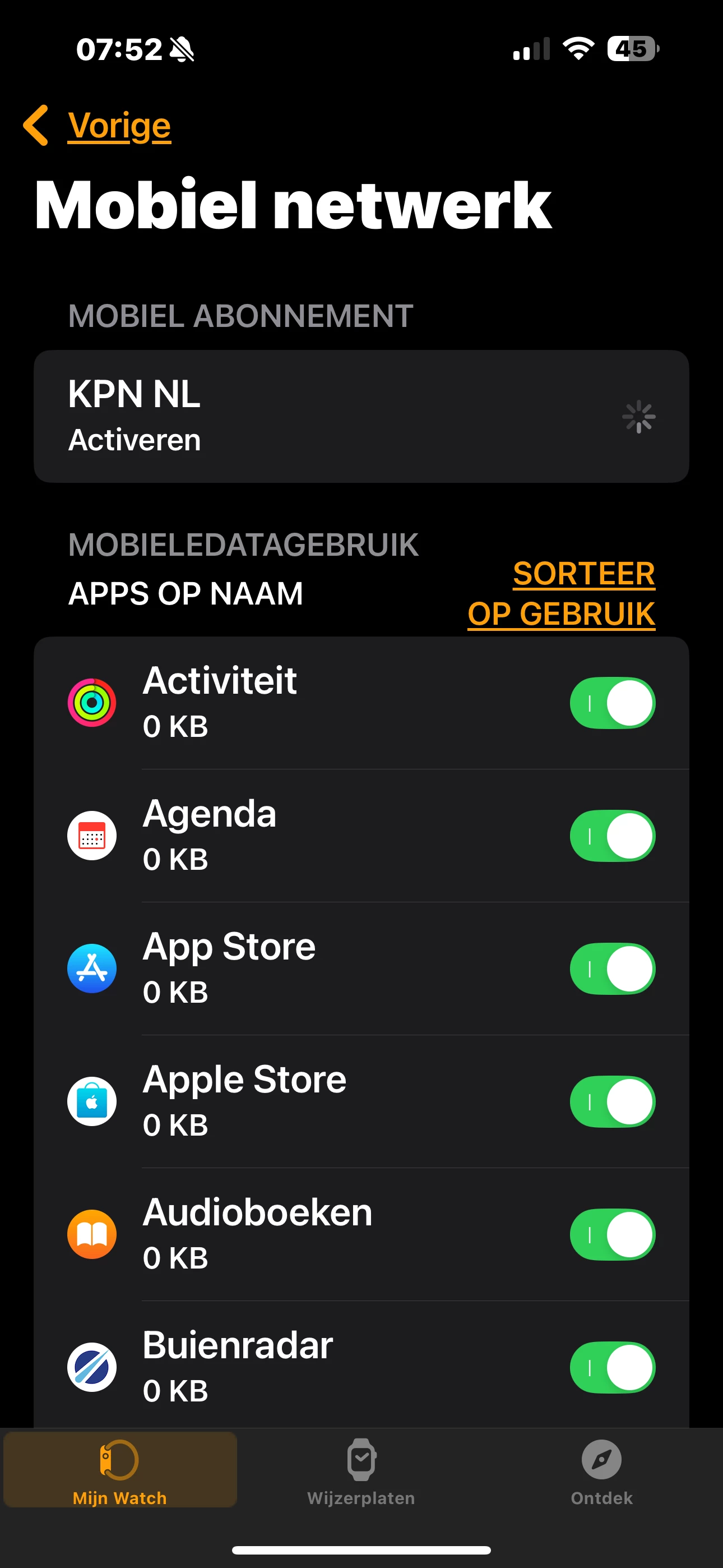Switch to the Wijzerplaten tab

pyautogui.click(x=361, y=1470)
